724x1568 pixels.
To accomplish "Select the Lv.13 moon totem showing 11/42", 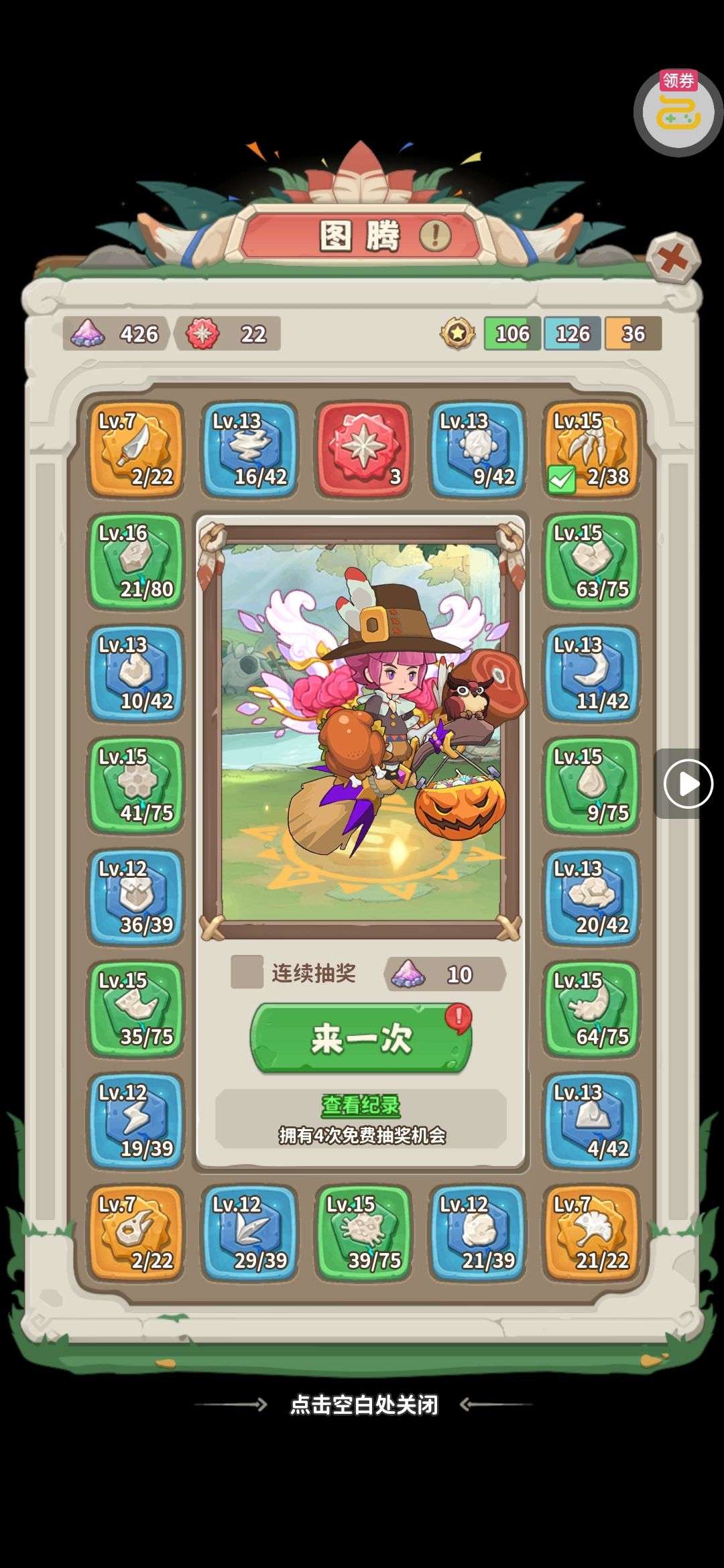I will pyautogui.click(x=591, y=673).
